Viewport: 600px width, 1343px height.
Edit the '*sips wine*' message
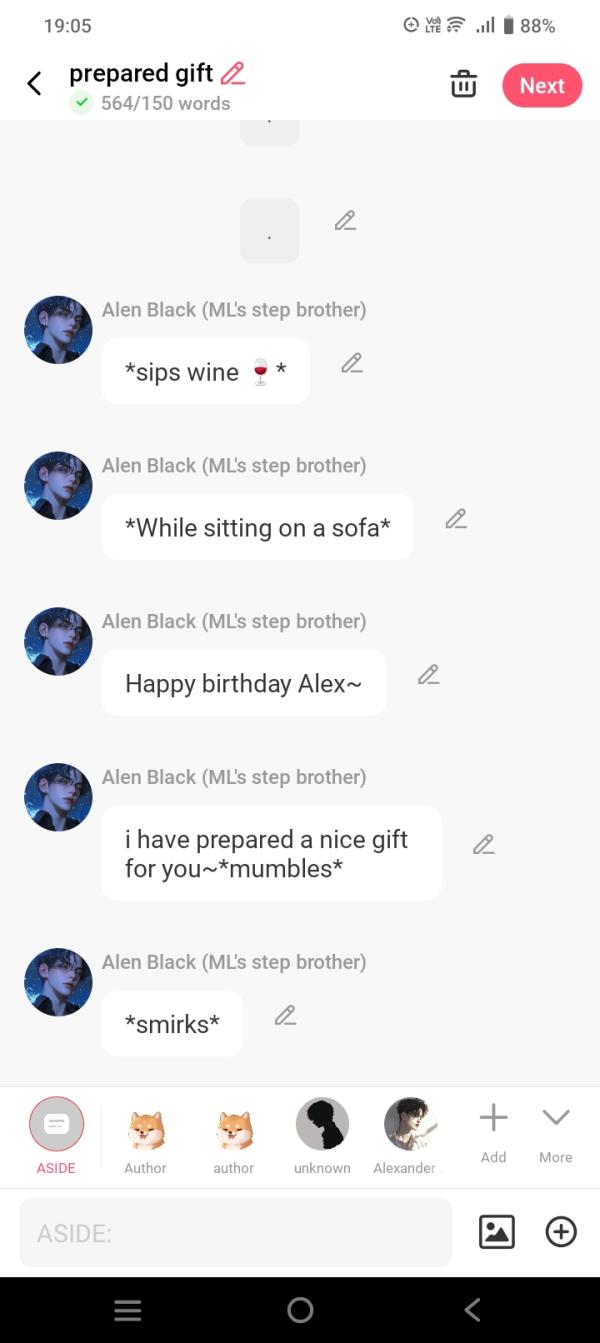[351, 364]
